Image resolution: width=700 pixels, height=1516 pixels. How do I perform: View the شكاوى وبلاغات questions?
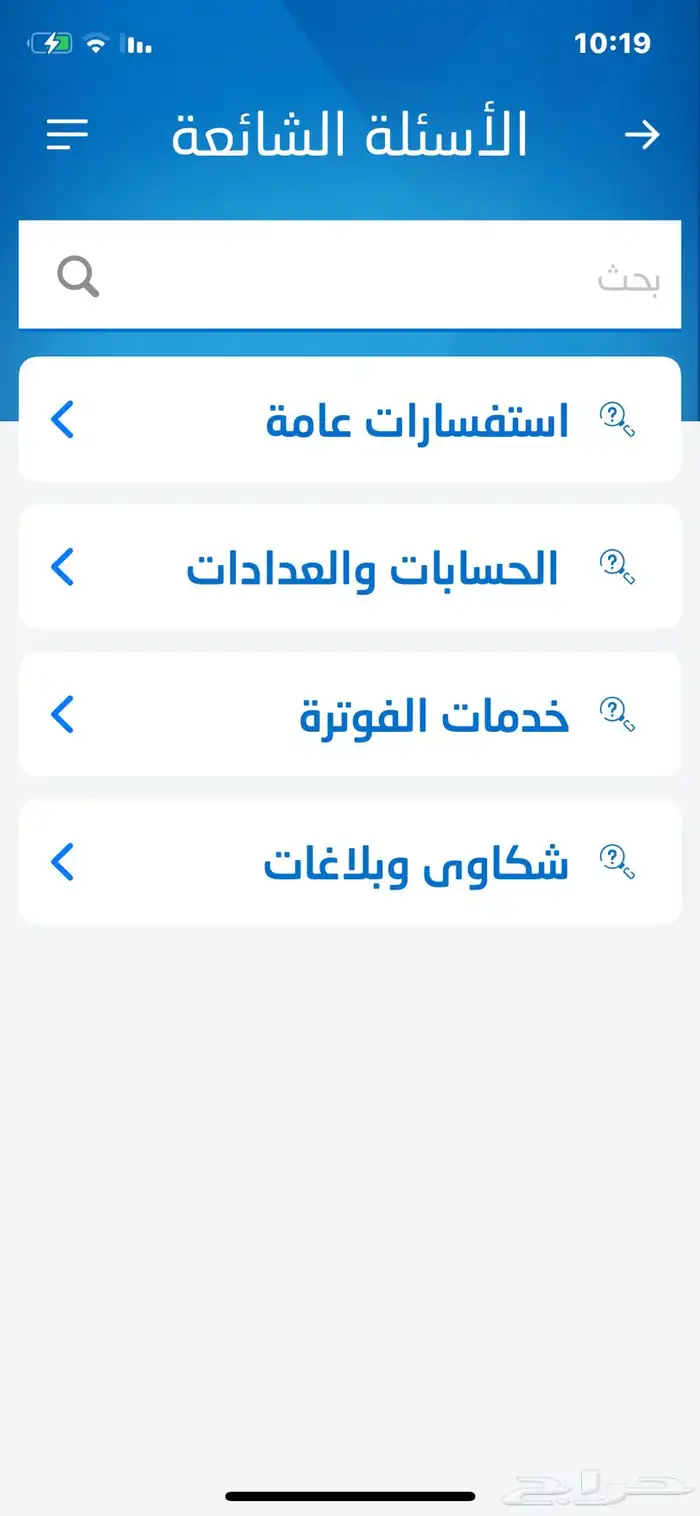click(350, 862)
